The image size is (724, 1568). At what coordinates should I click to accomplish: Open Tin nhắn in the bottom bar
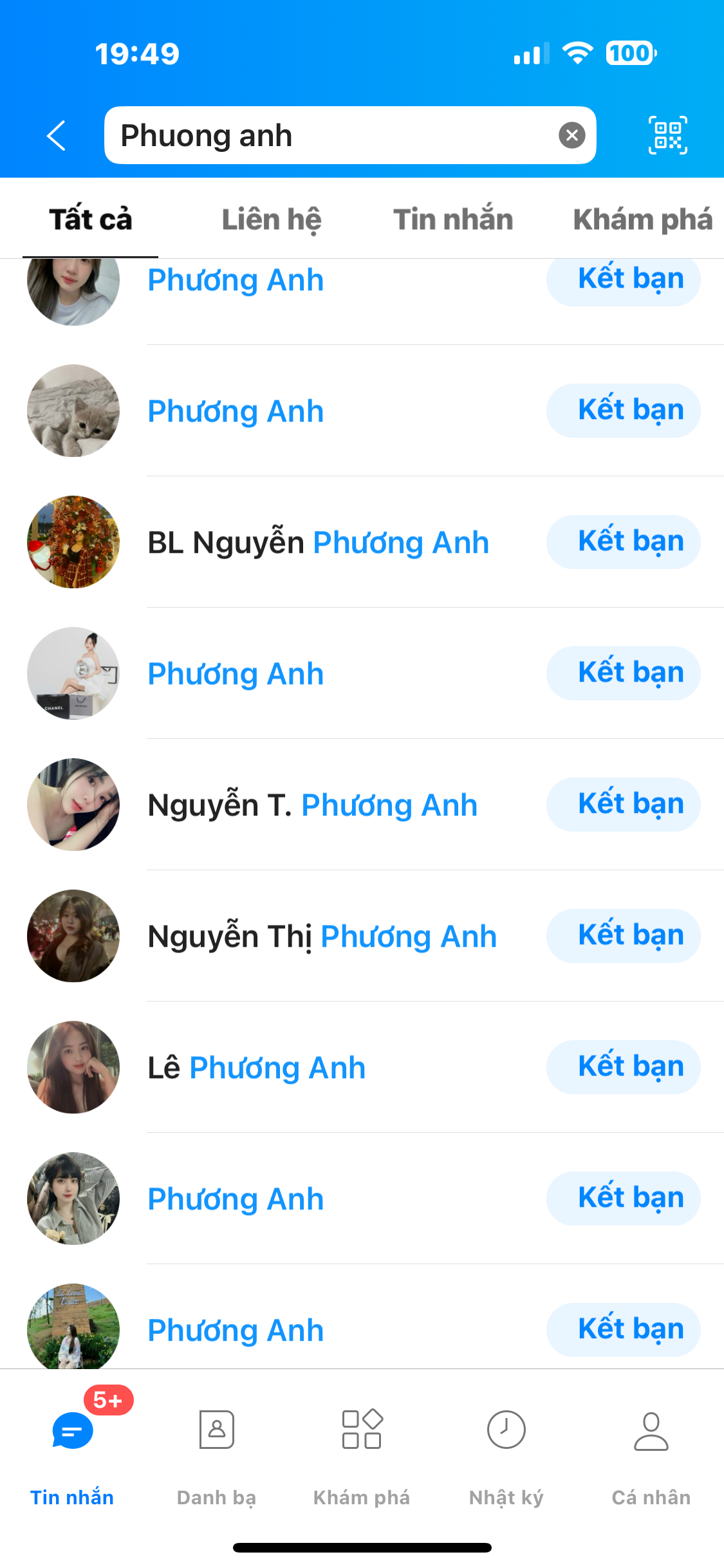[x=72, y=1455]
